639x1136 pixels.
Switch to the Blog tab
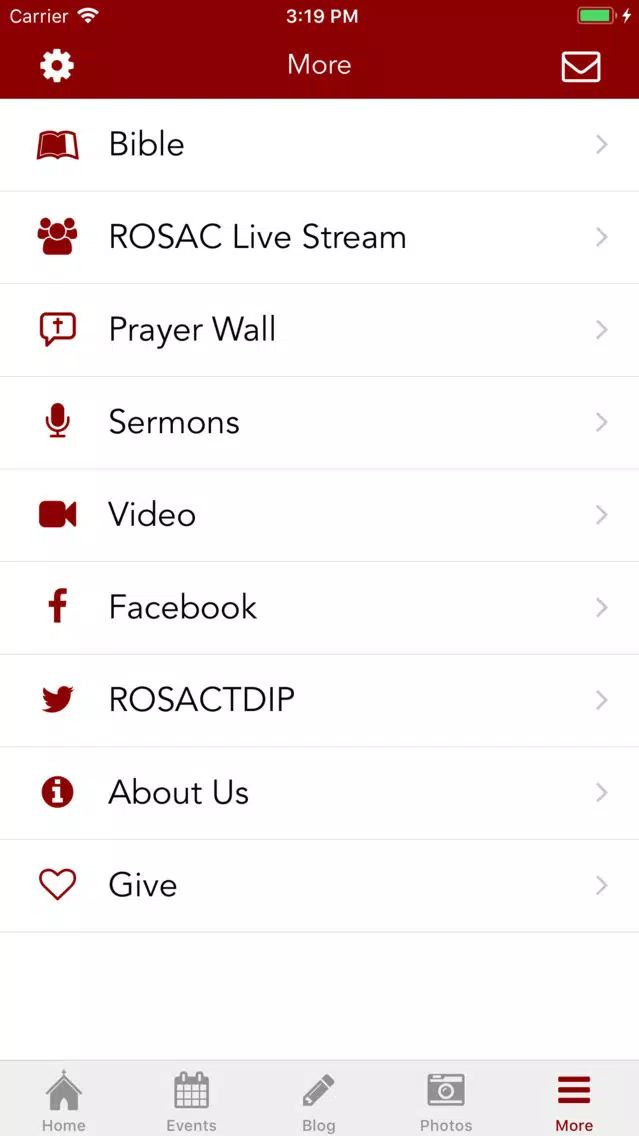click(x=319, y=1100)
